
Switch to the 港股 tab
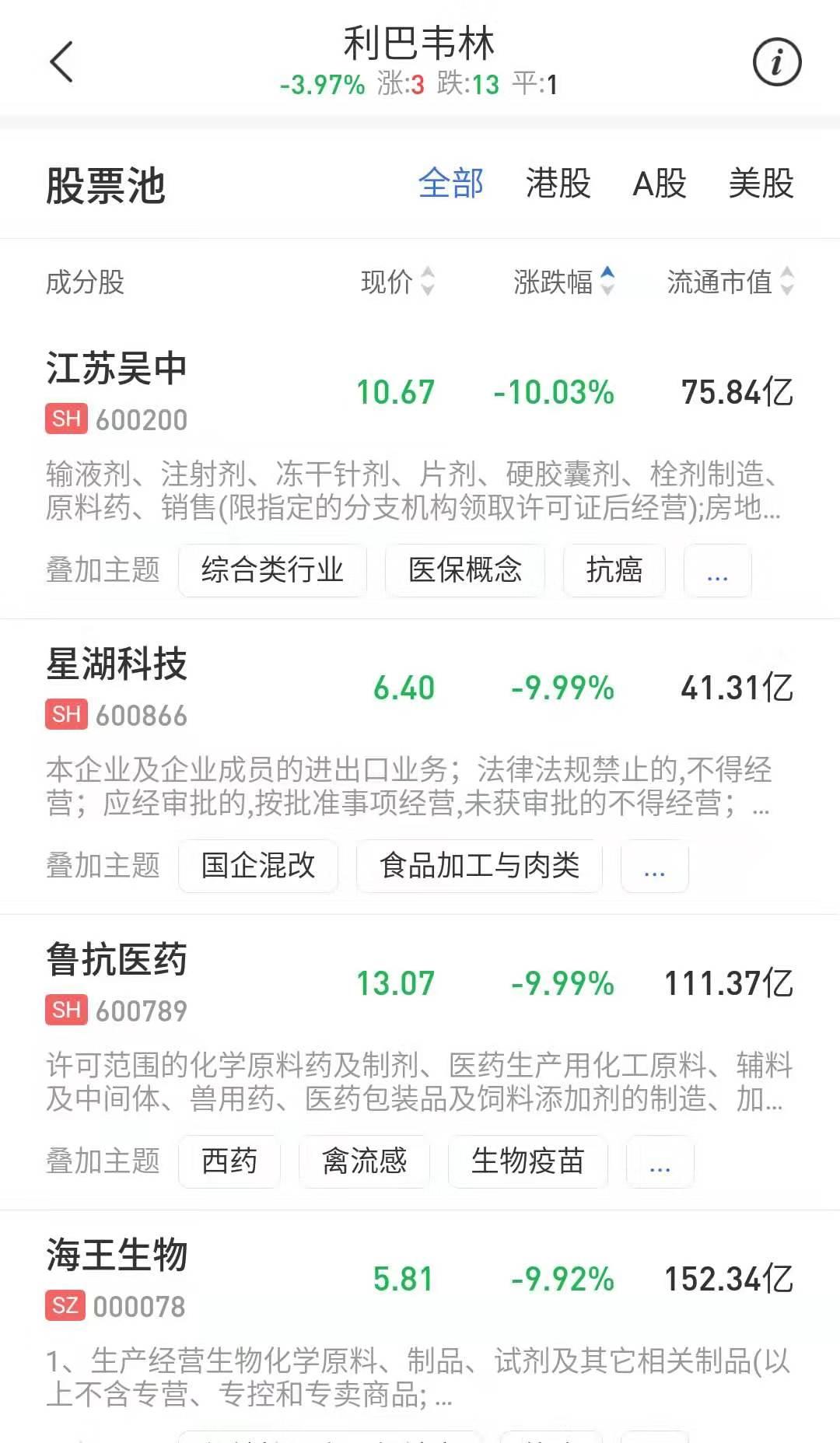(558, 184)
